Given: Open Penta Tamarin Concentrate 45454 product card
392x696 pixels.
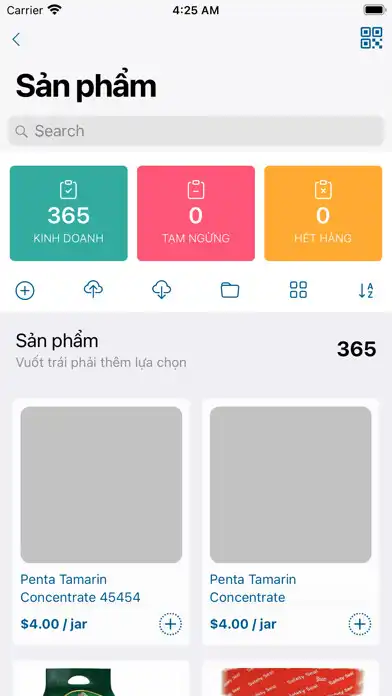Looking at the screenshot, I should pos(101,522).
